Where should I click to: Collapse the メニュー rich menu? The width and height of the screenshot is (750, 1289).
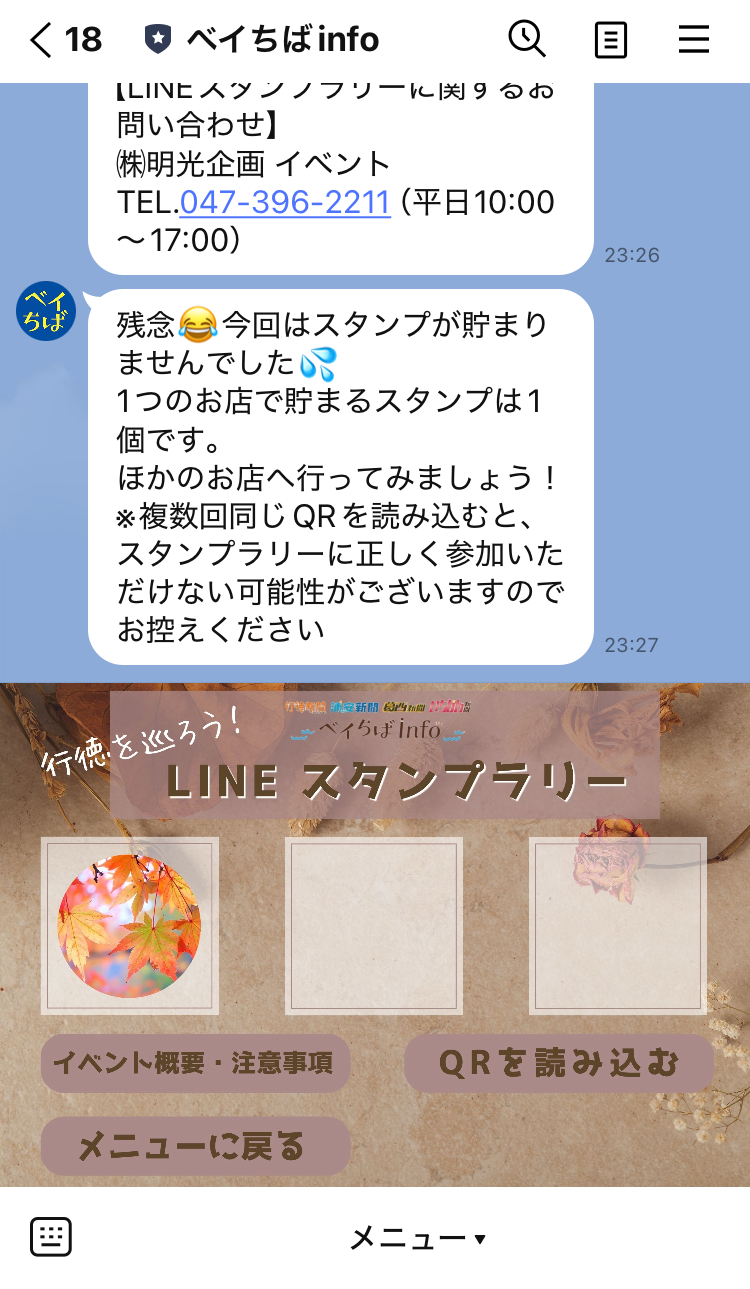tap(417, 1239)
